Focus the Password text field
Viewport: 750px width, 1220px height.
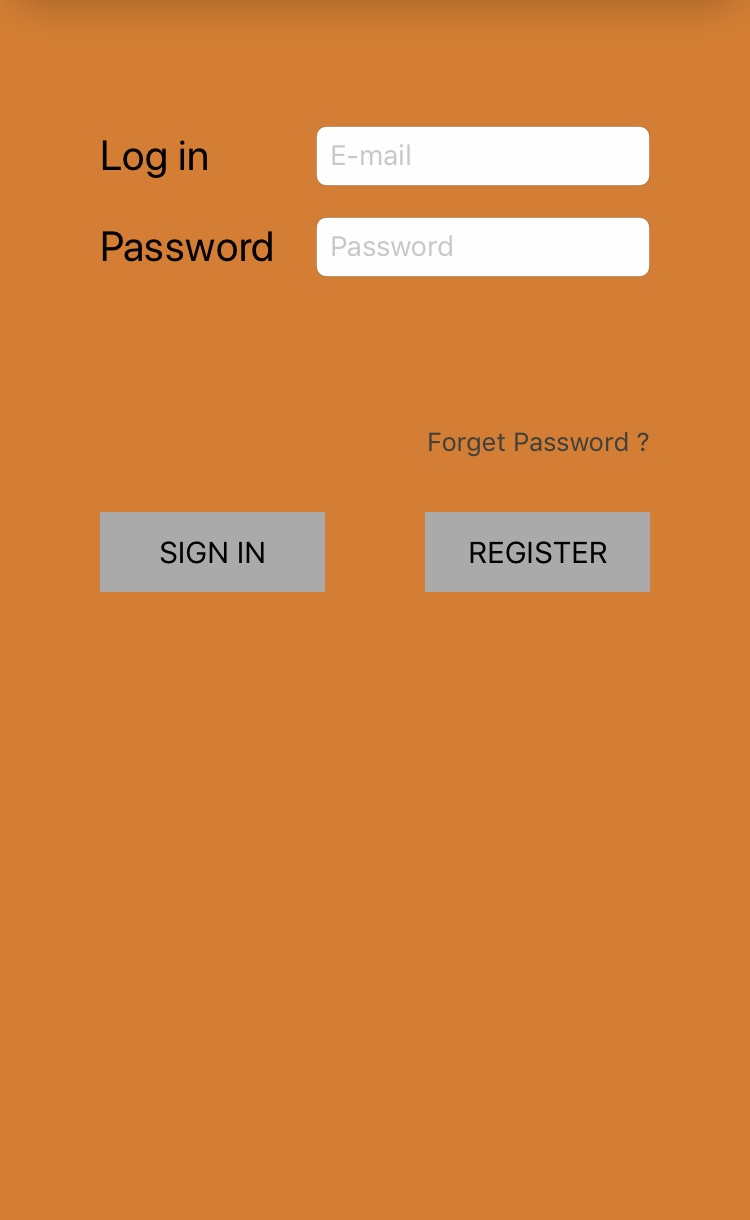[483, 247]
